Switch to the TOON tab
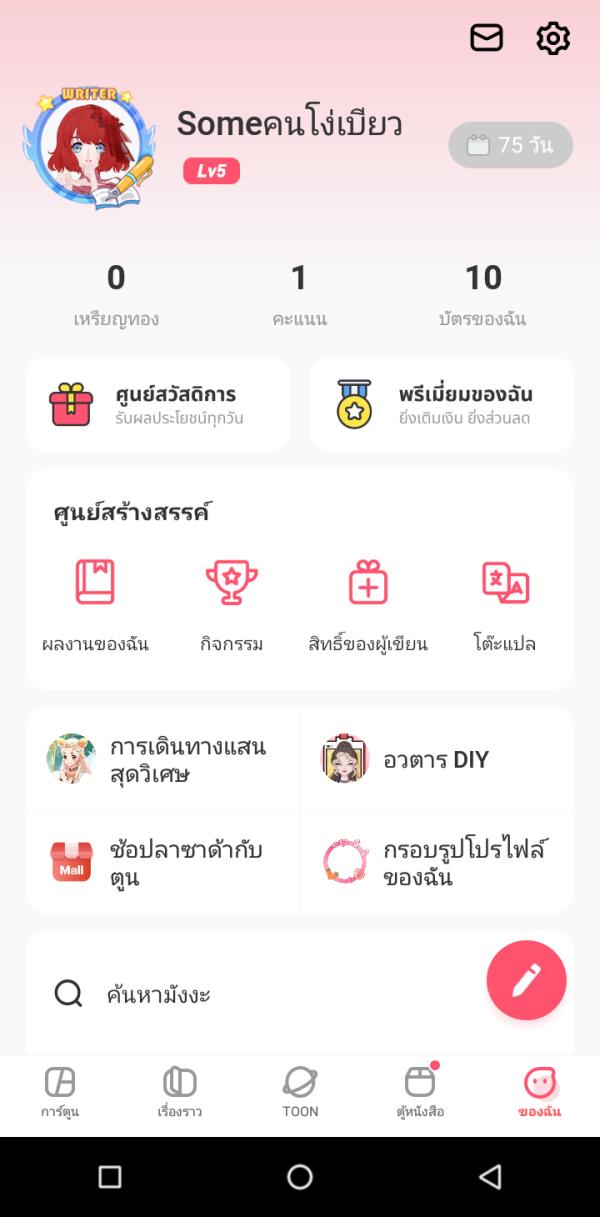 coord(300,1092)
